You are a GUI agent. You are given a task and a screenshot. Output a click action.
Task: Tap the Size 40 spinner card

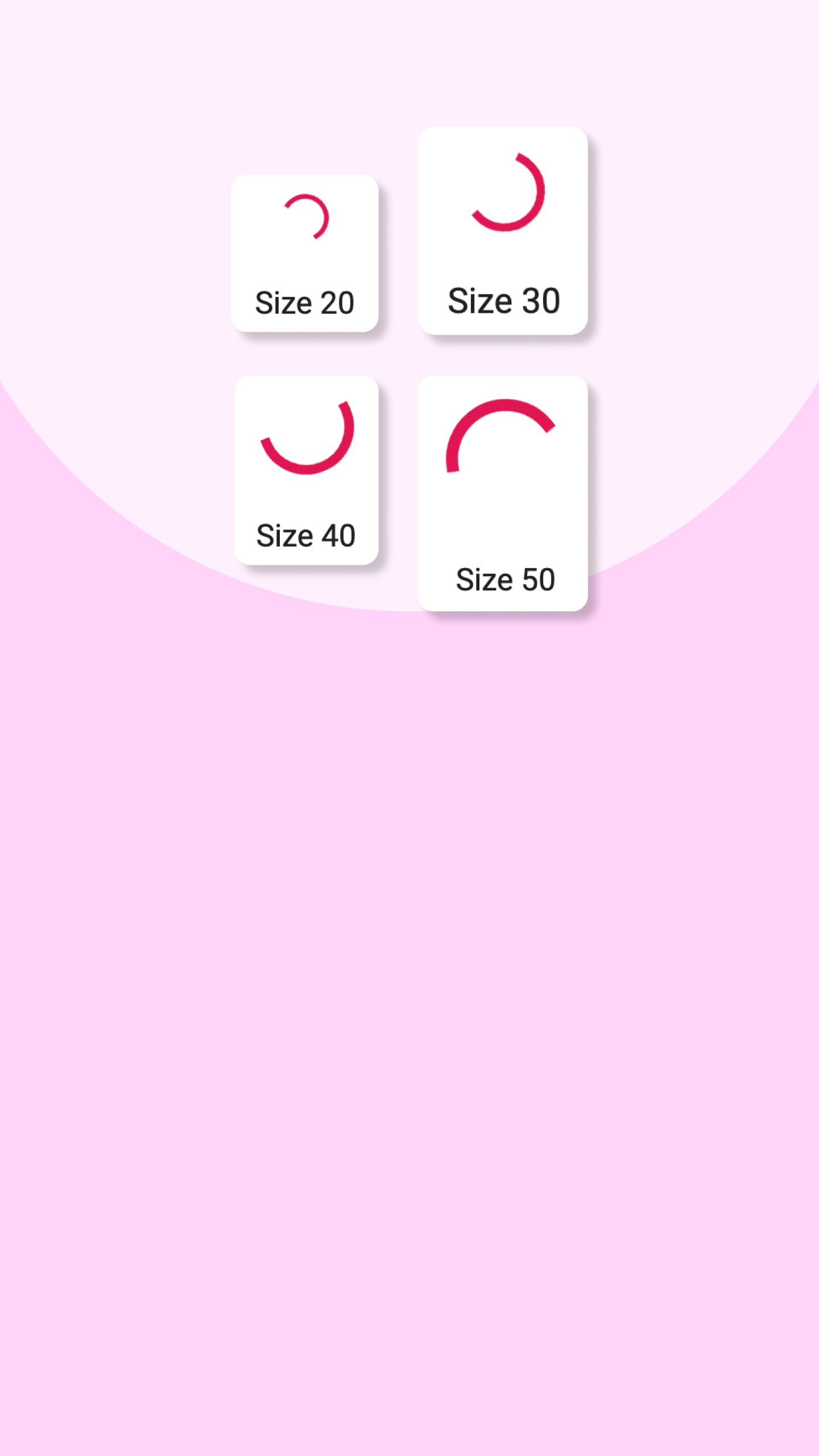click(x=307, y=470)
